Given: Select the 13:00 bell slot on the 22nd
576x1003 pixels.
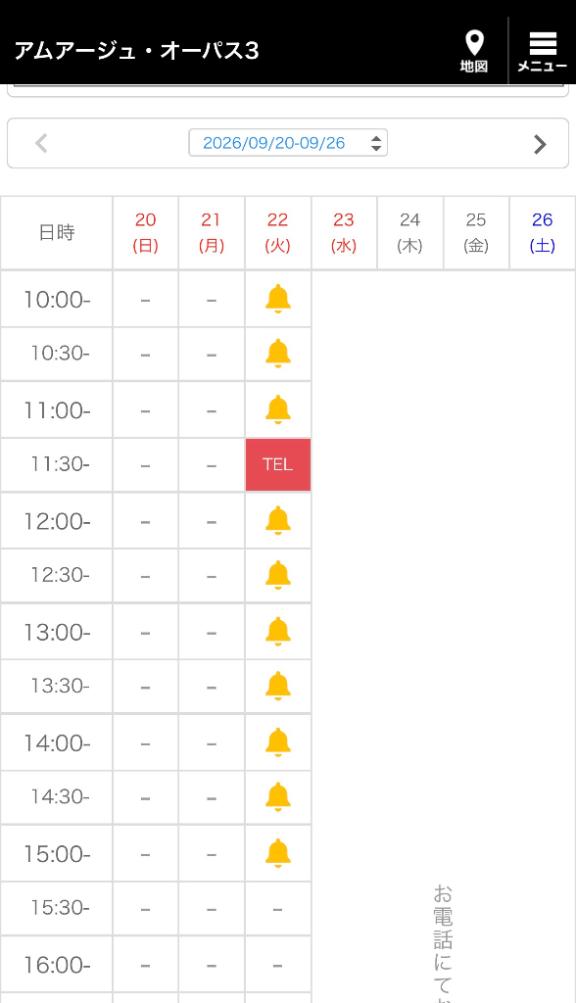Looking at the screenshot, I should point(278,631).
